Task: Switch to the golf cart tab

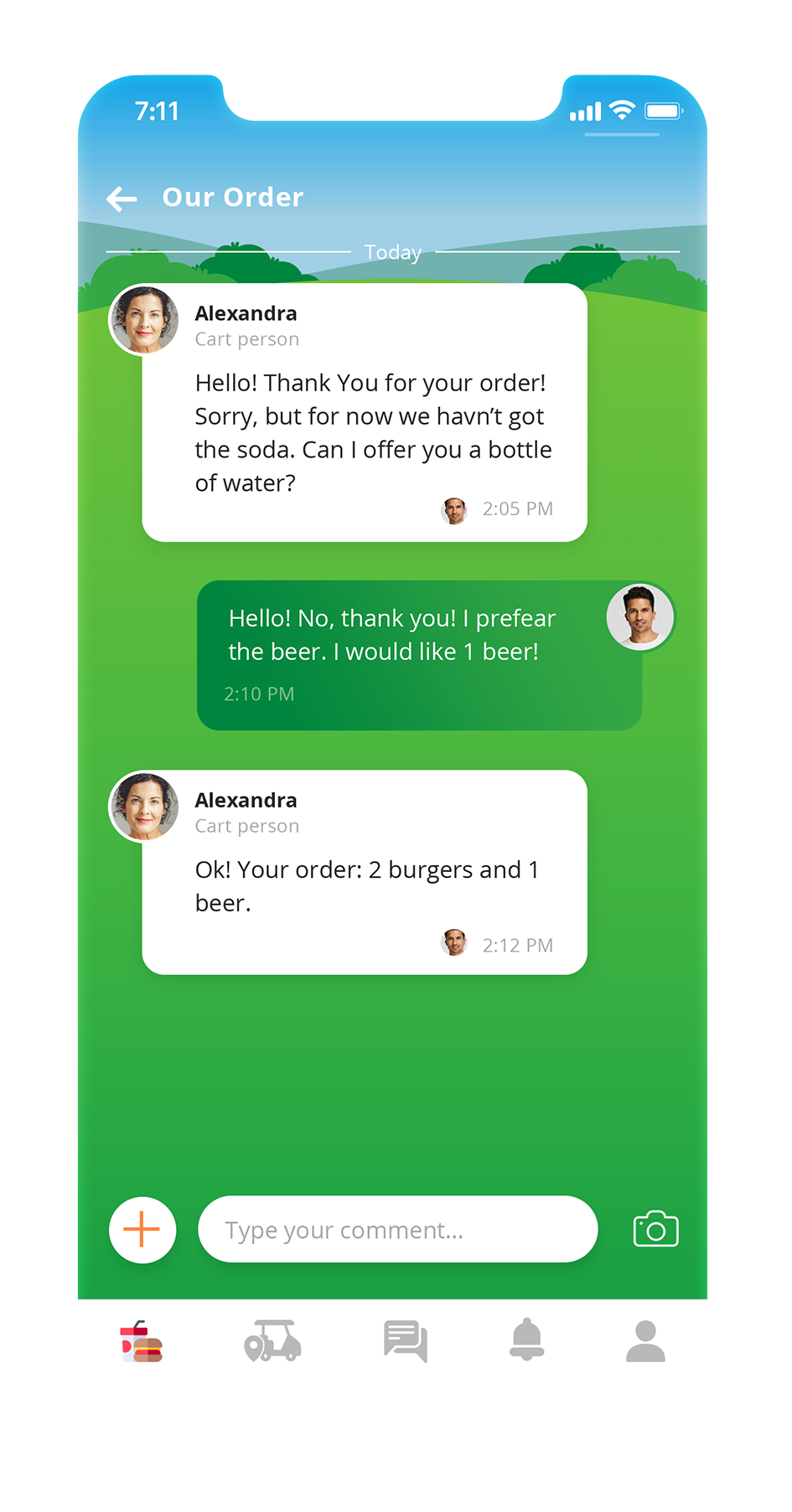Action: [272, 1342]
